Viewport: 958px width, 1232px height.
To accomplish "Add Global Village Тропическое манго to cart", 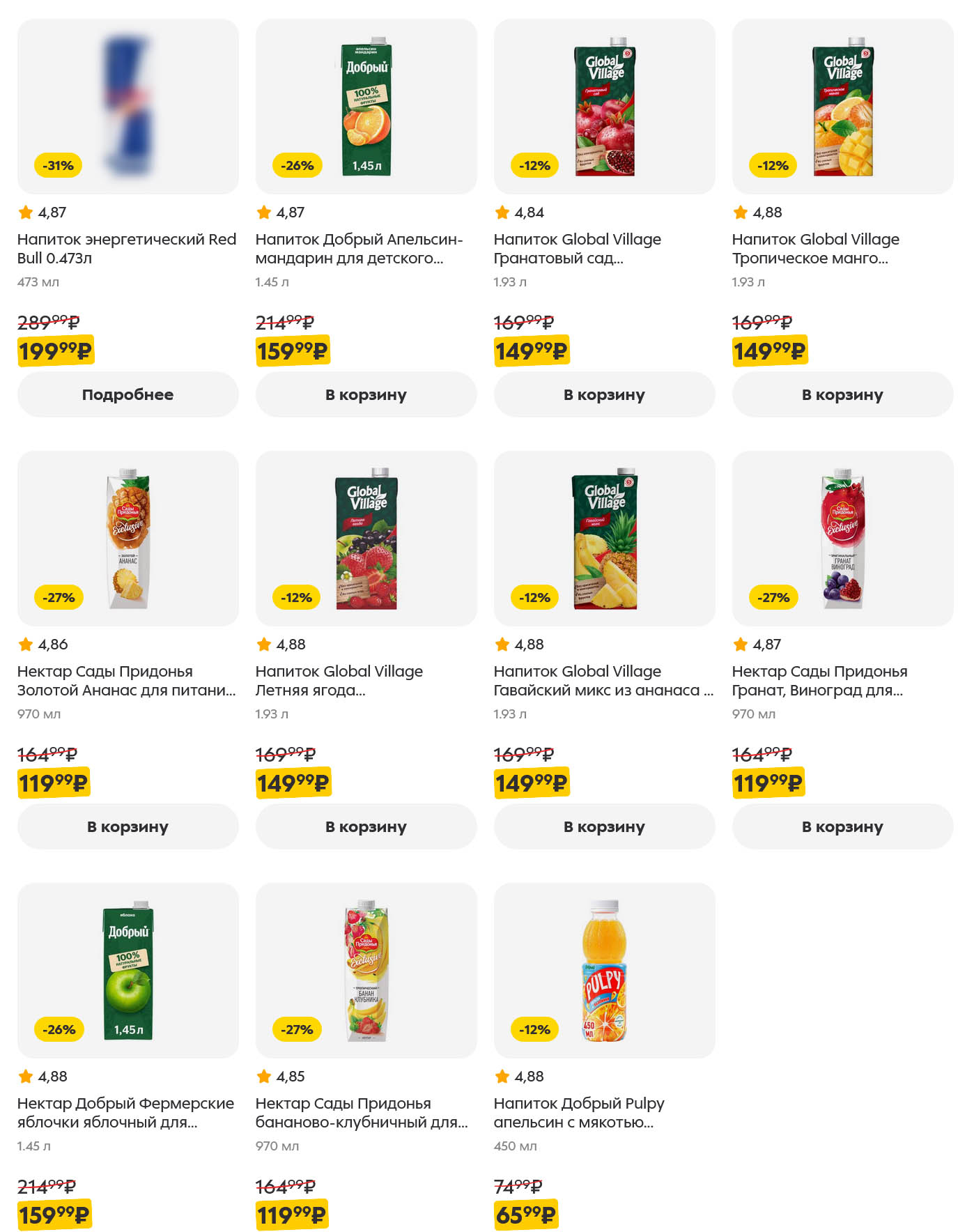I will tap(842, 394).
